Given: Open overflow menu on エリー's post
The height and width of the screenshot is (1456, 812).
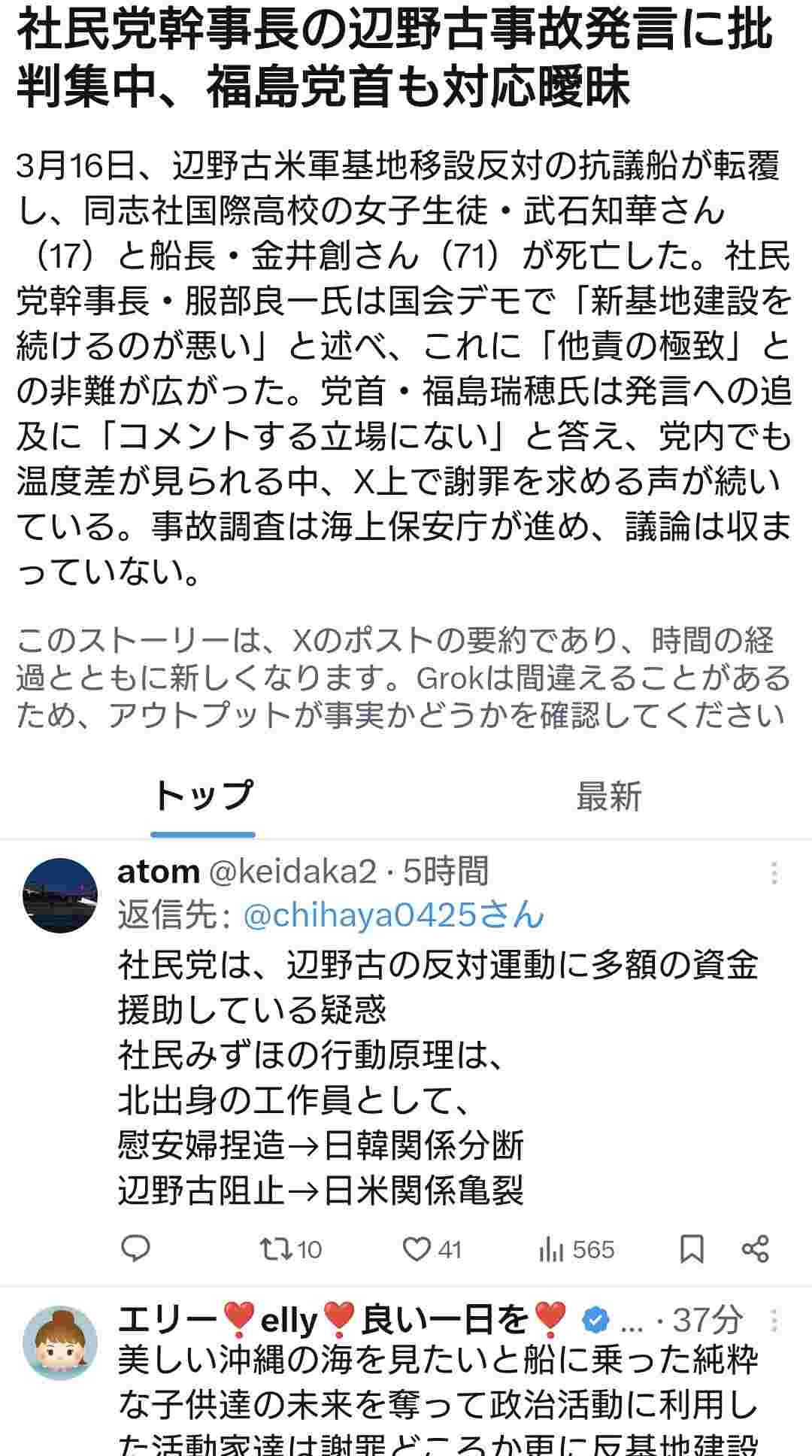Looking at the screenshot, I should tap(774, 1321).
